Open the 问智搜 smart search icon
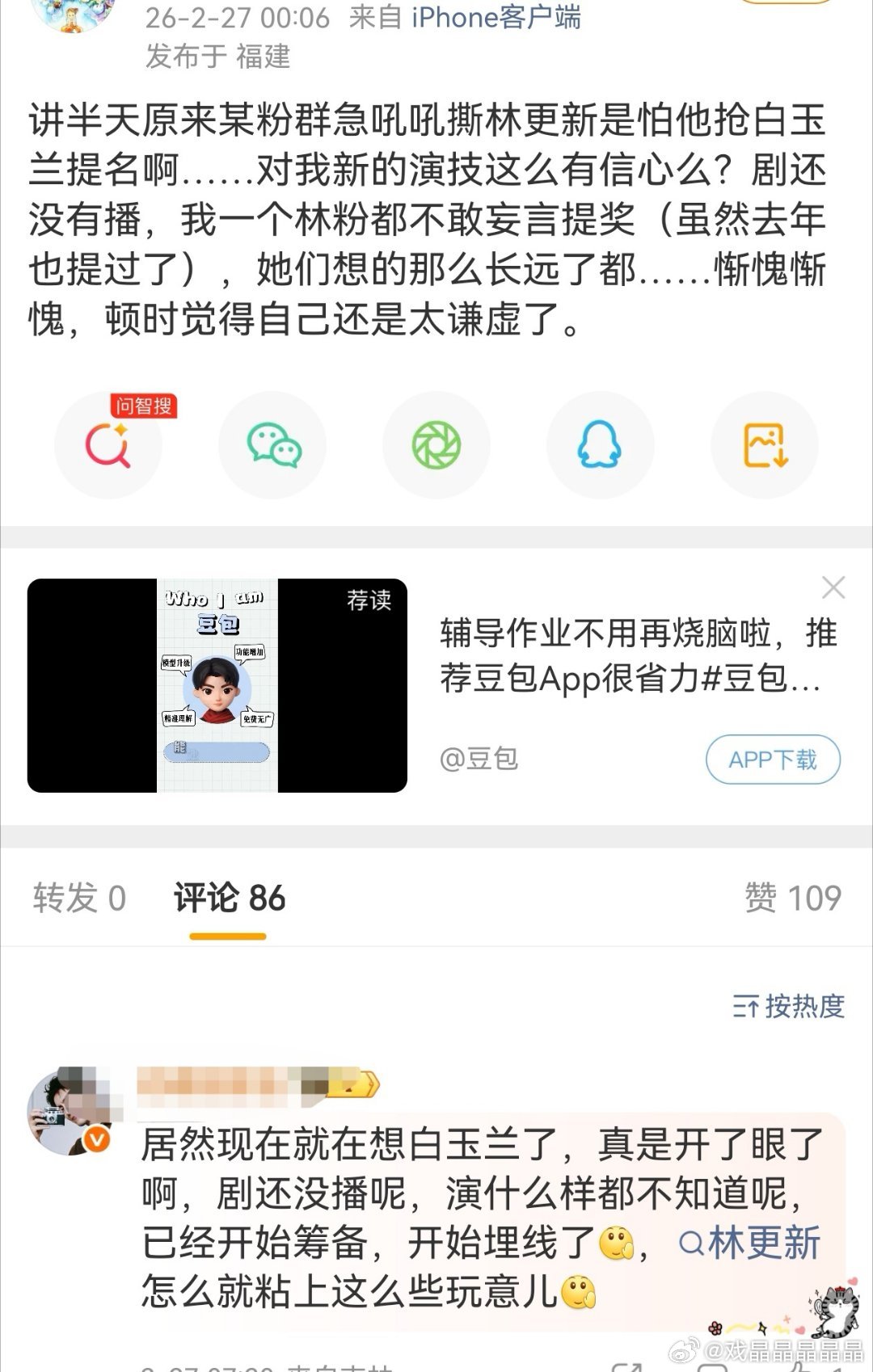The image size is (873, 1372). point(109,444)
